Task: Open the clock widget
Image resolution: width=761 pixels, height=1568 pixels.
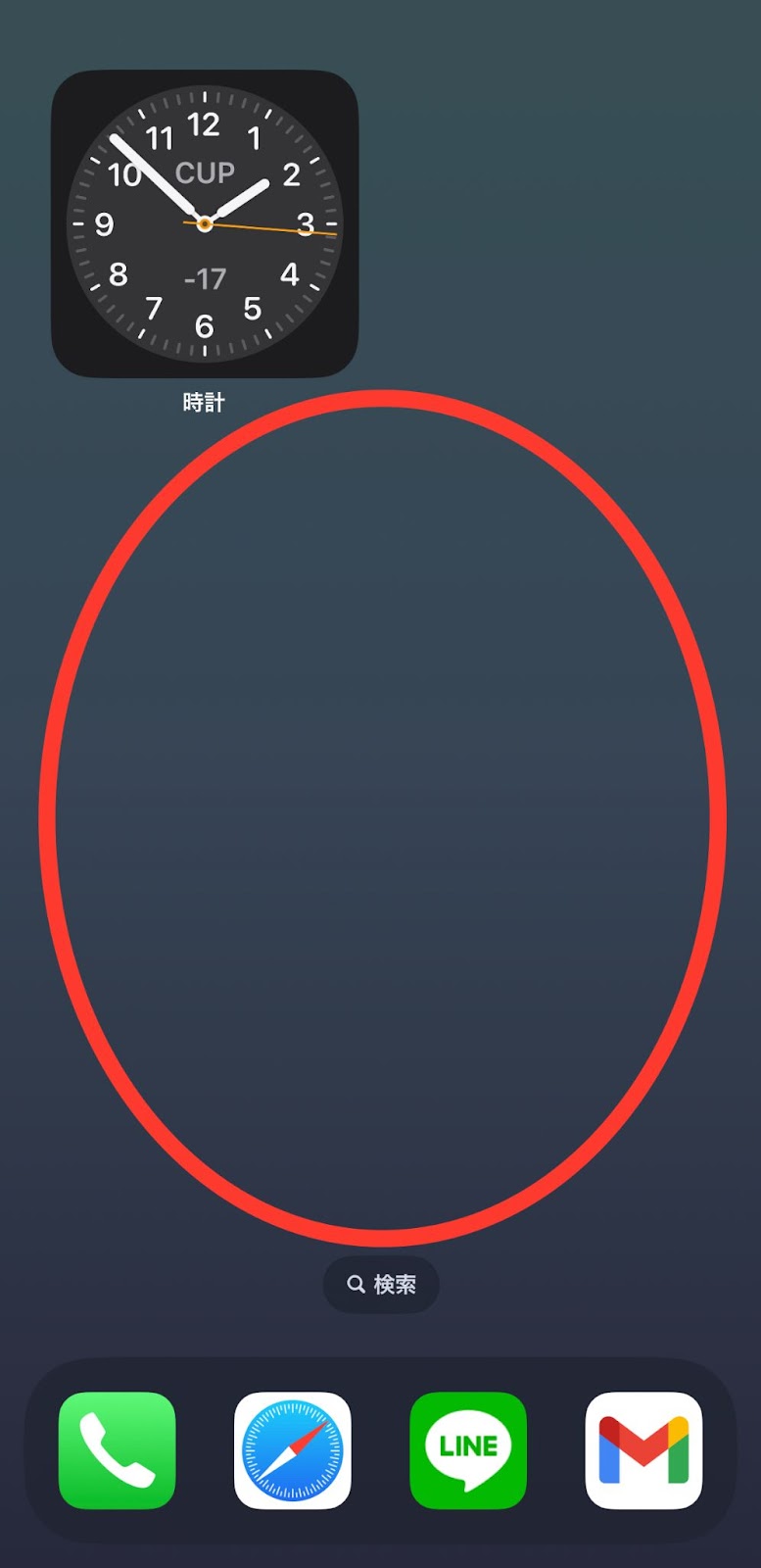Action: tap(205, 223)
